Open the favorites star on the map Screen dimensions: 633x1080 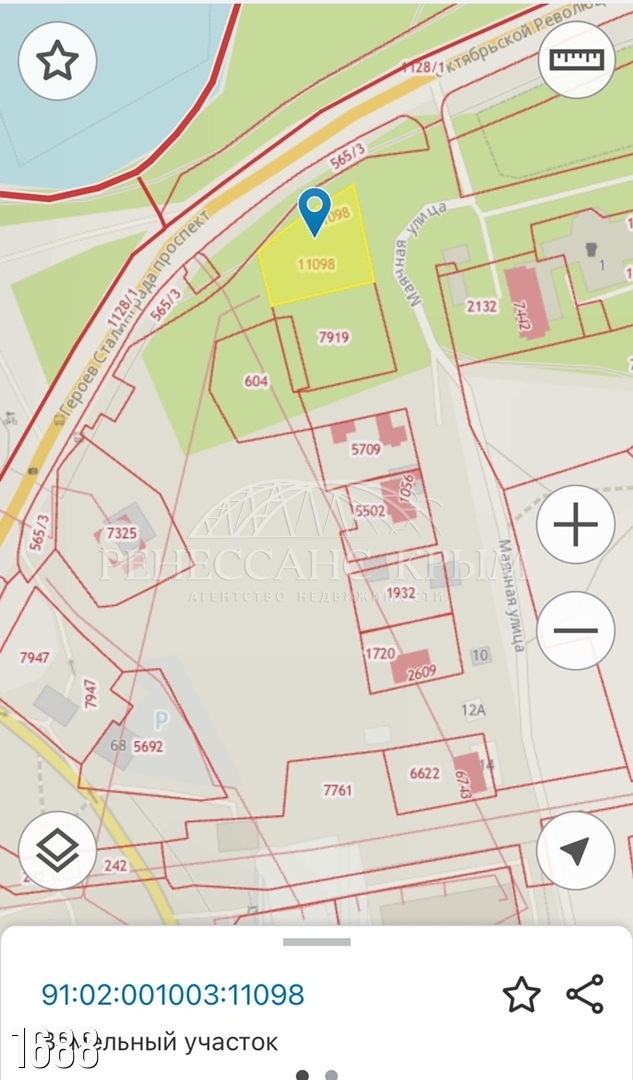(x=57, y=61)
